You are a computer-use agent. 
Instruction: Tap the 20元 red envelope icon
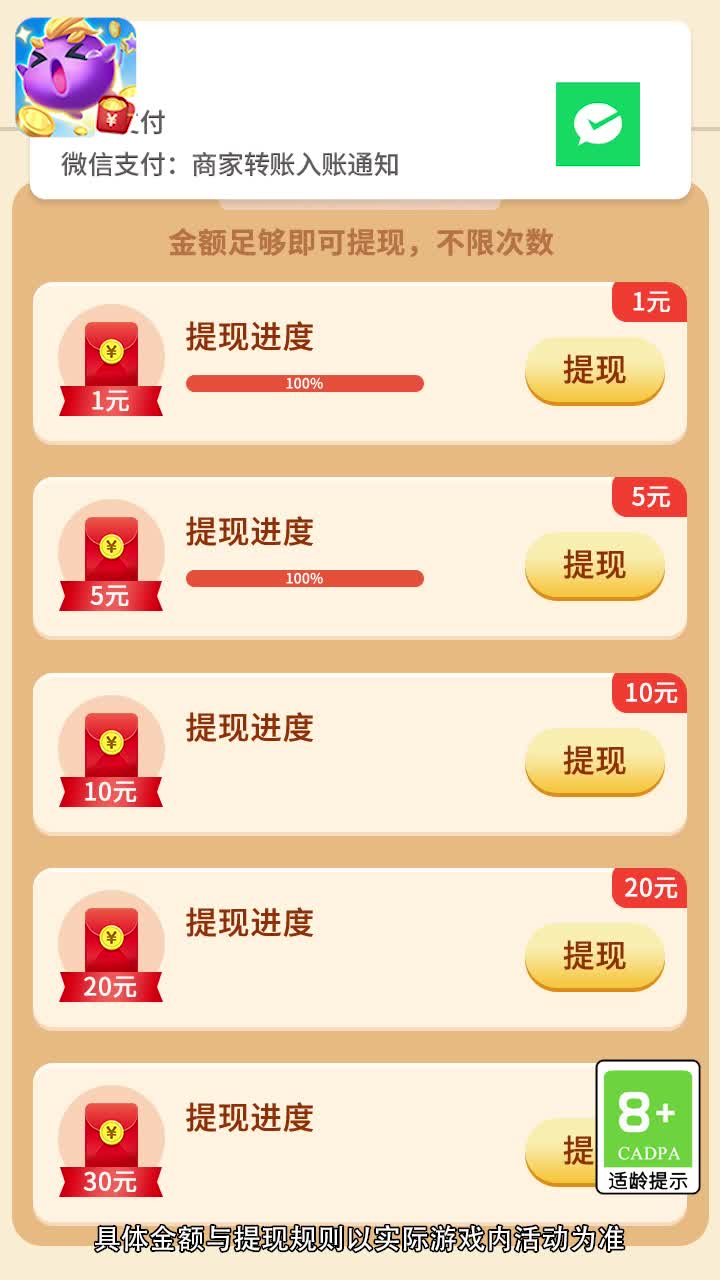tap(110, 940)
